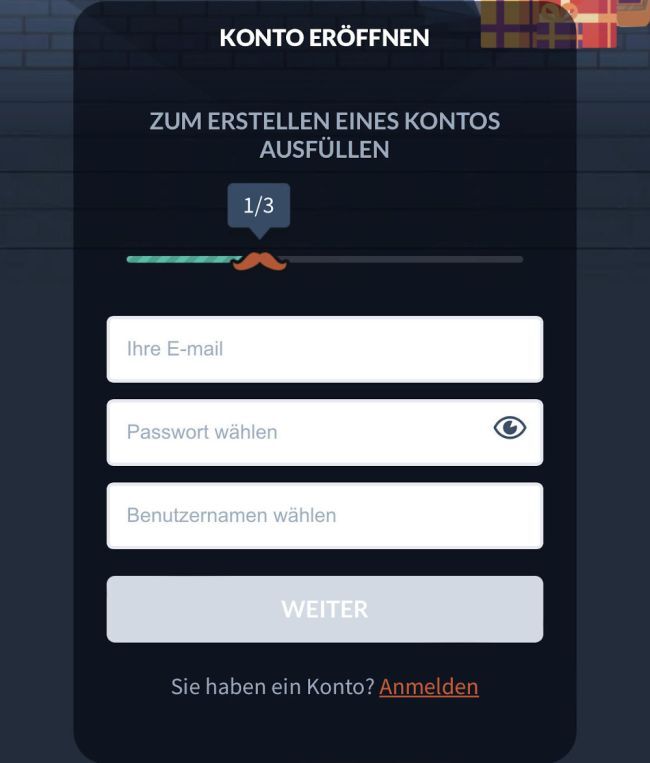Continue with the WEITER button
Viewport: 650px width, 763px height.
pos(324,609)
